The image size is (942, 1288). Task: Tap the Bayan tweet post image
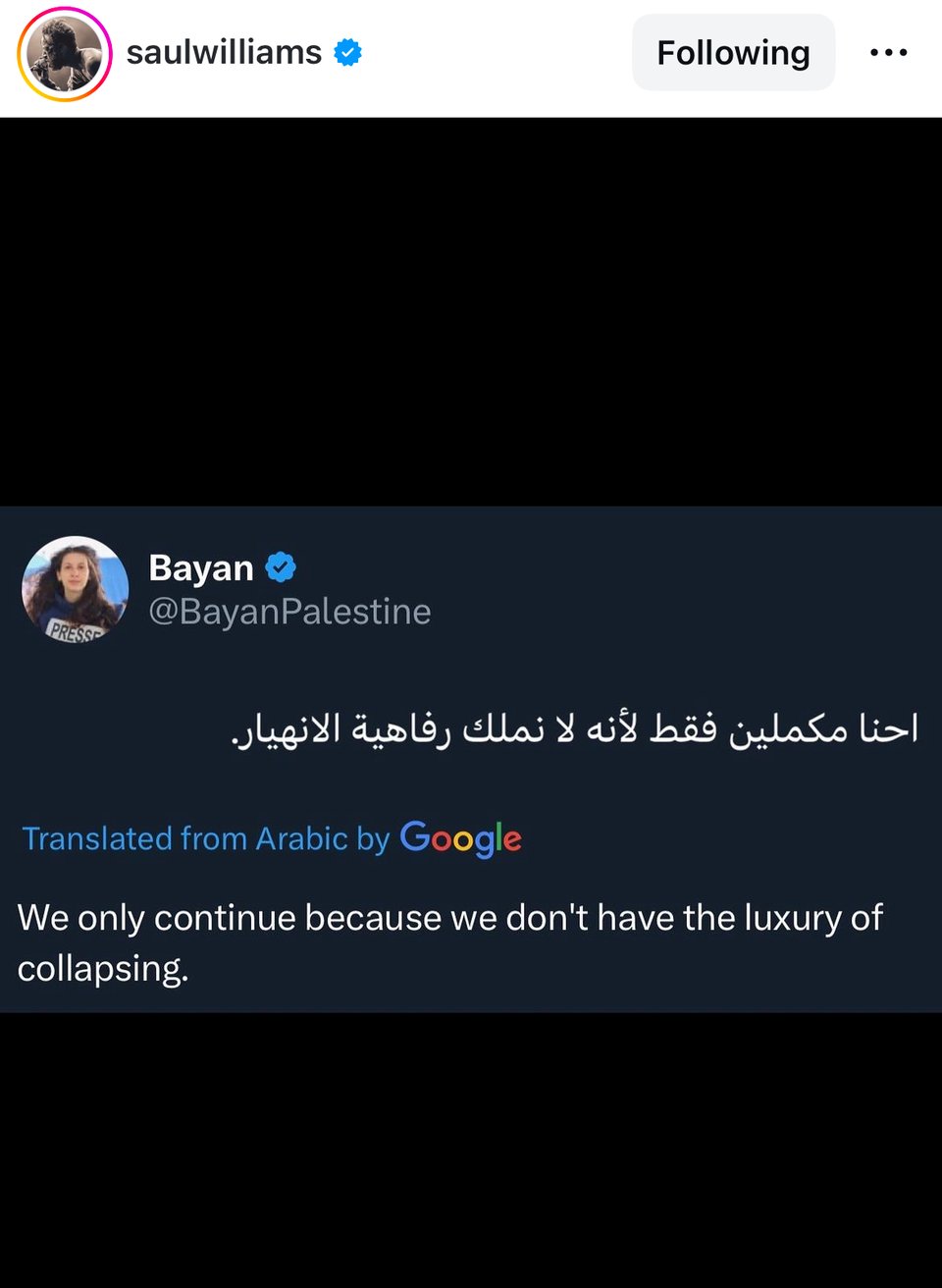(x=471, y=758)
